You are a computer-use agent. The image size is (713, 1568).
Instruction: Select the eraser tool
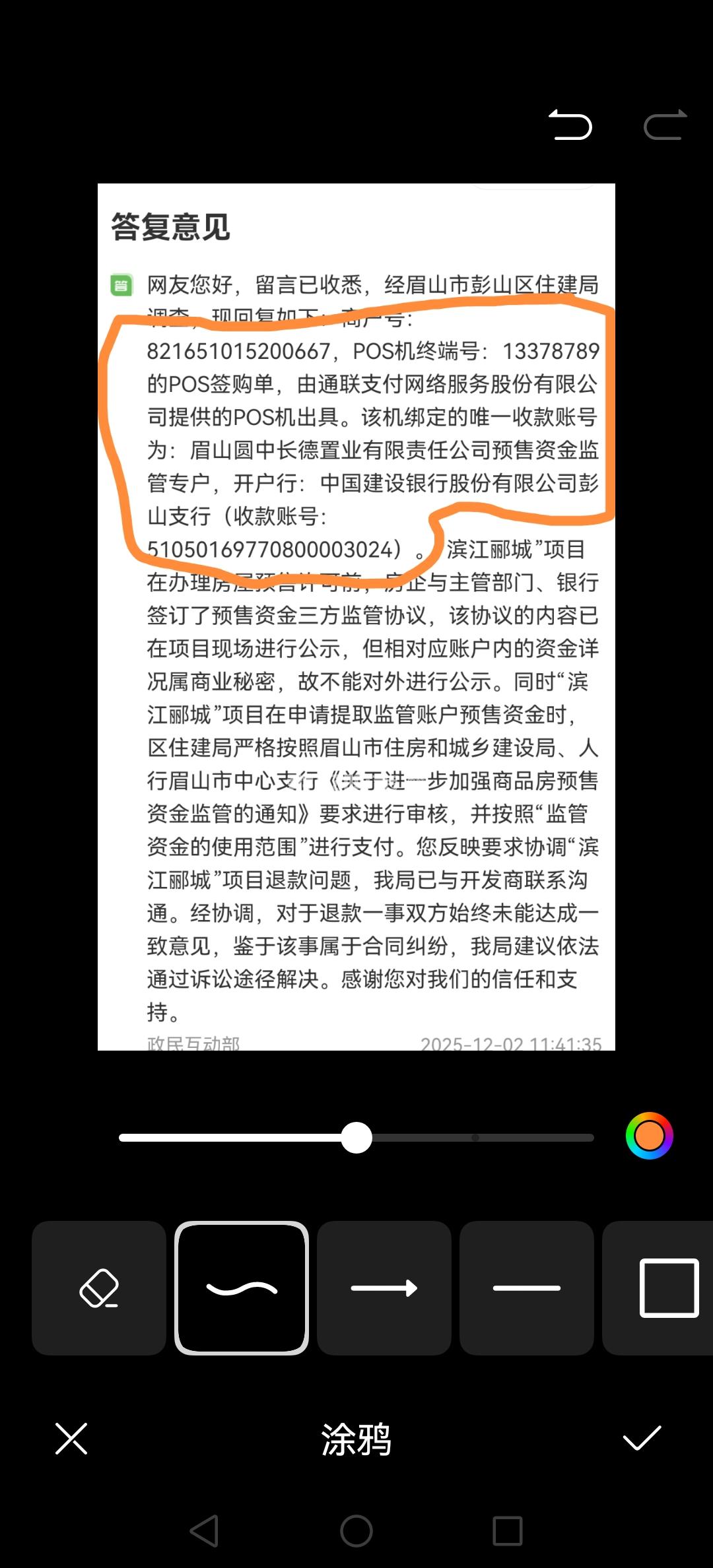[99, 1288]
